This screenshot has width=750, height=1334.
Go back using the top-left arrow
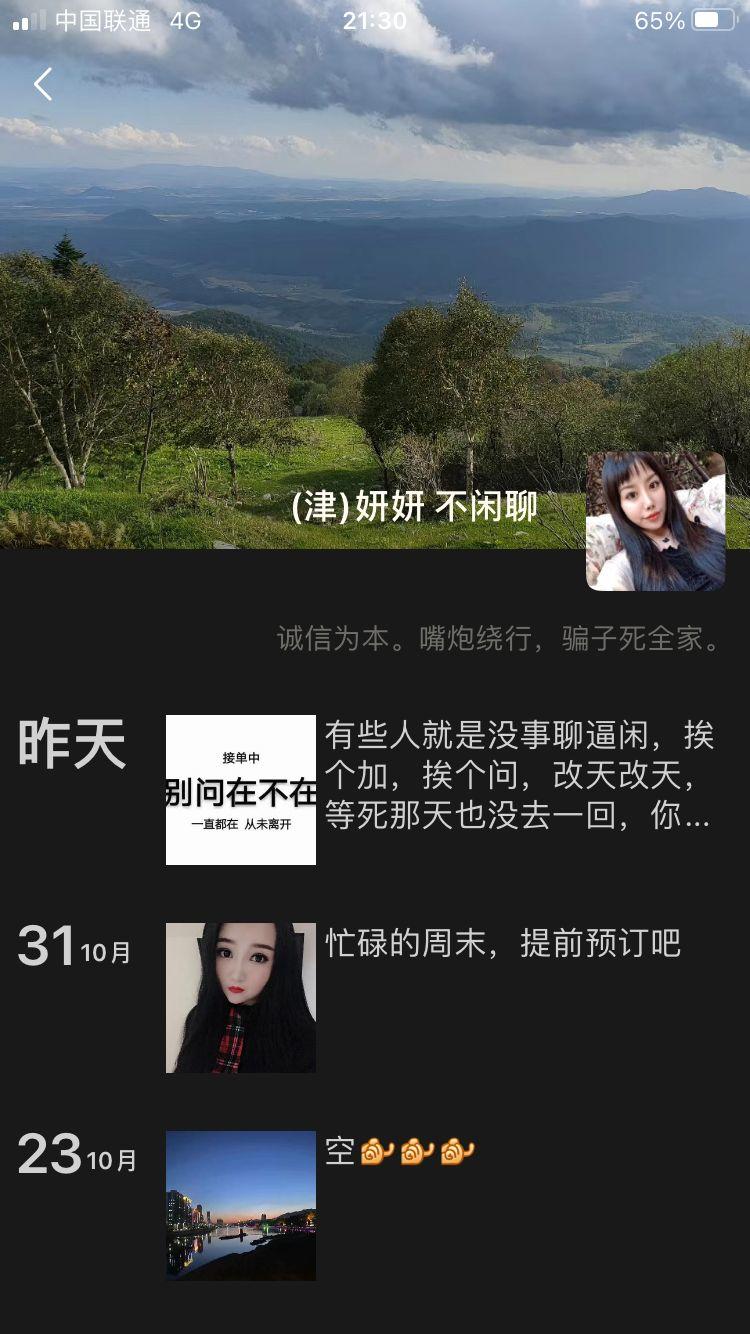(42, 85)
